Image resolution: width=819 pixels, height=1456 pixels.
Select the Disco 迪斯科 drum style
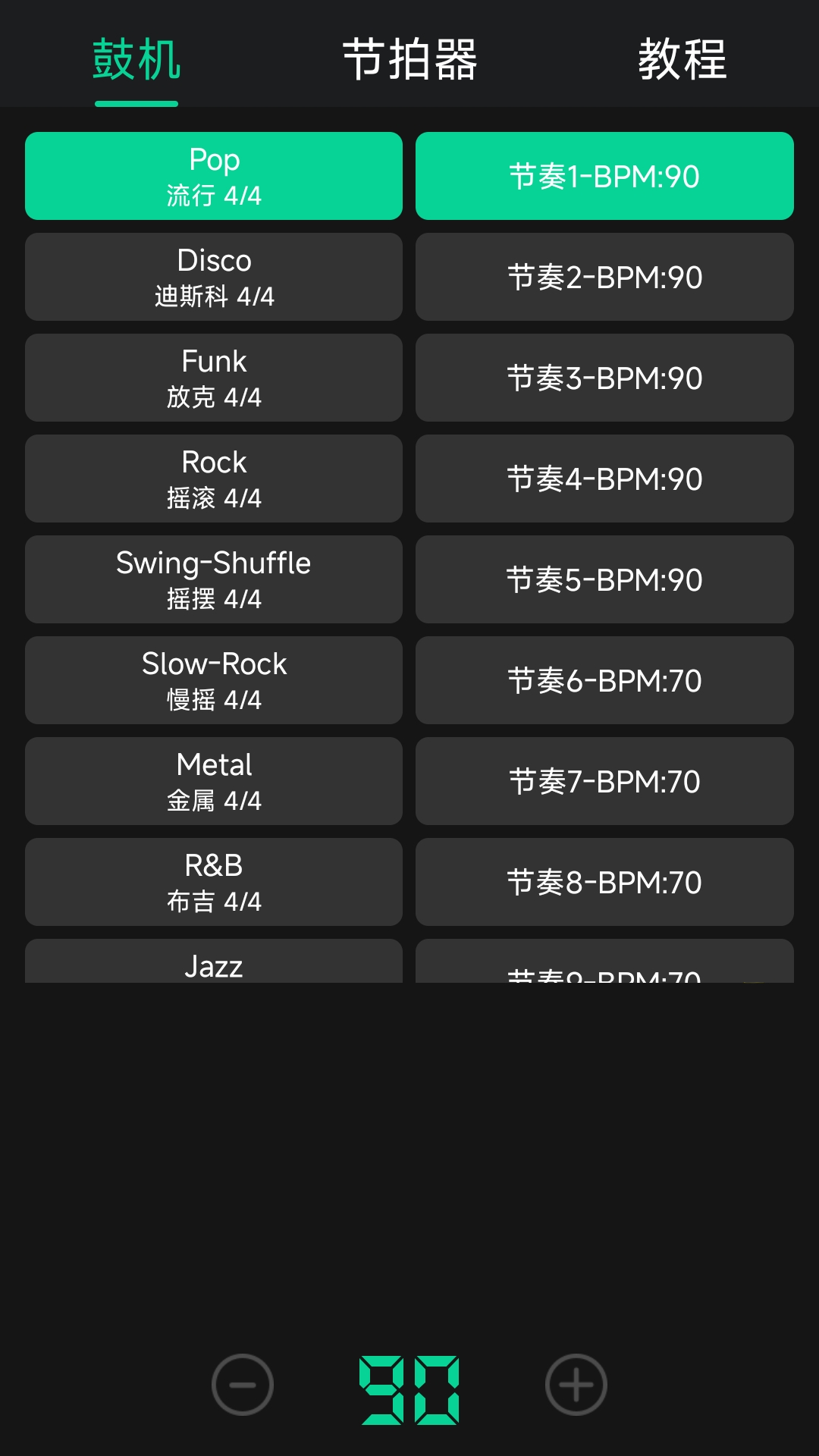point(213,276)
